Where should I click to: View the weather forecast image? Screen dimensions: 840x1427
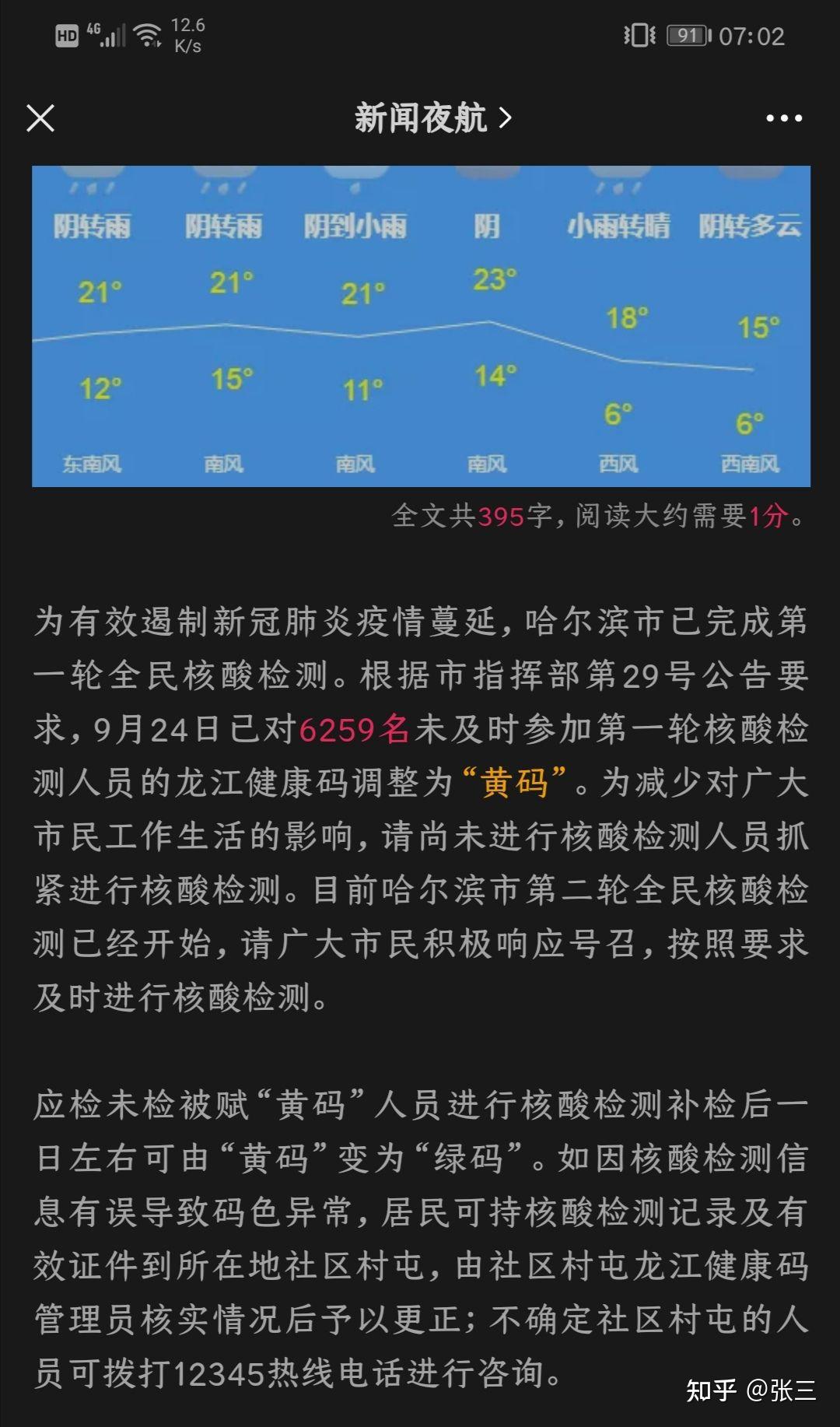click(421, 326)
